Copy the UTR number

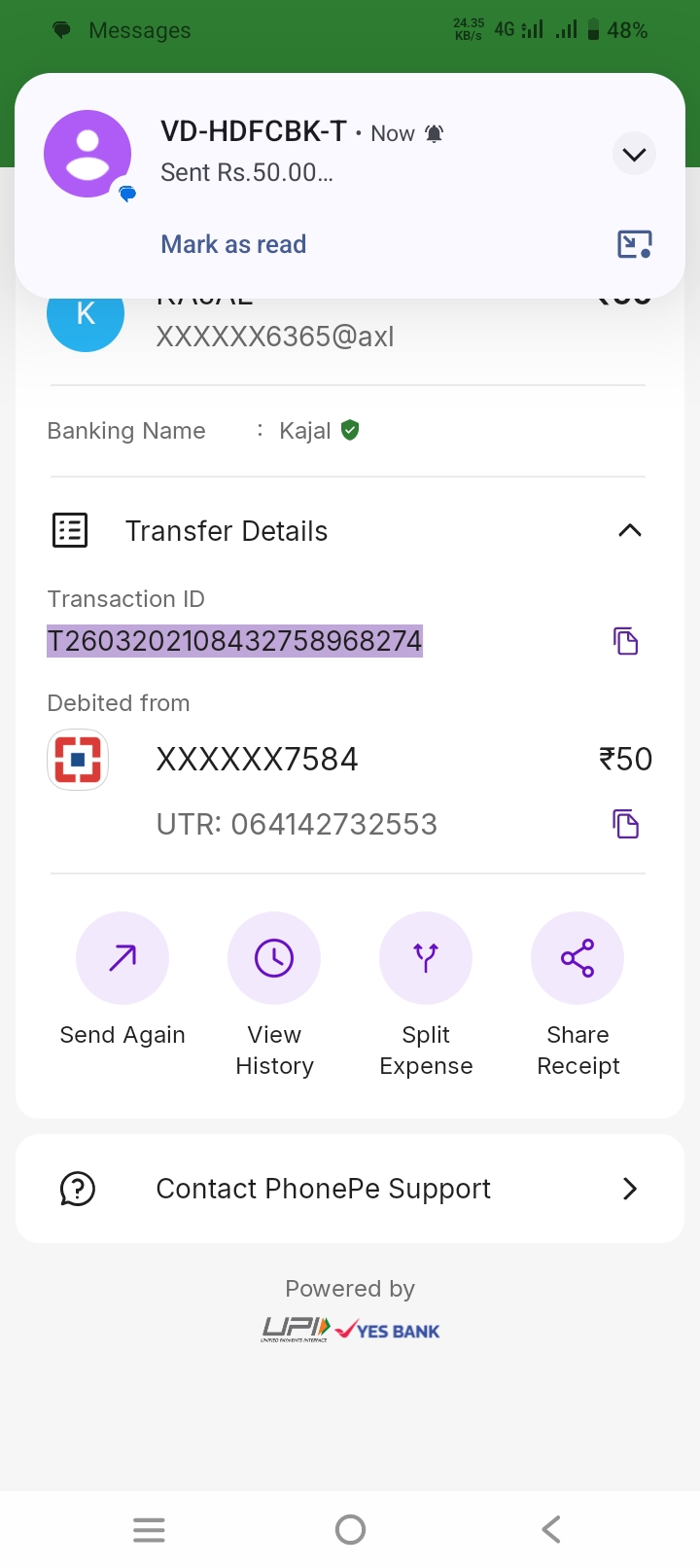(625, 824)
